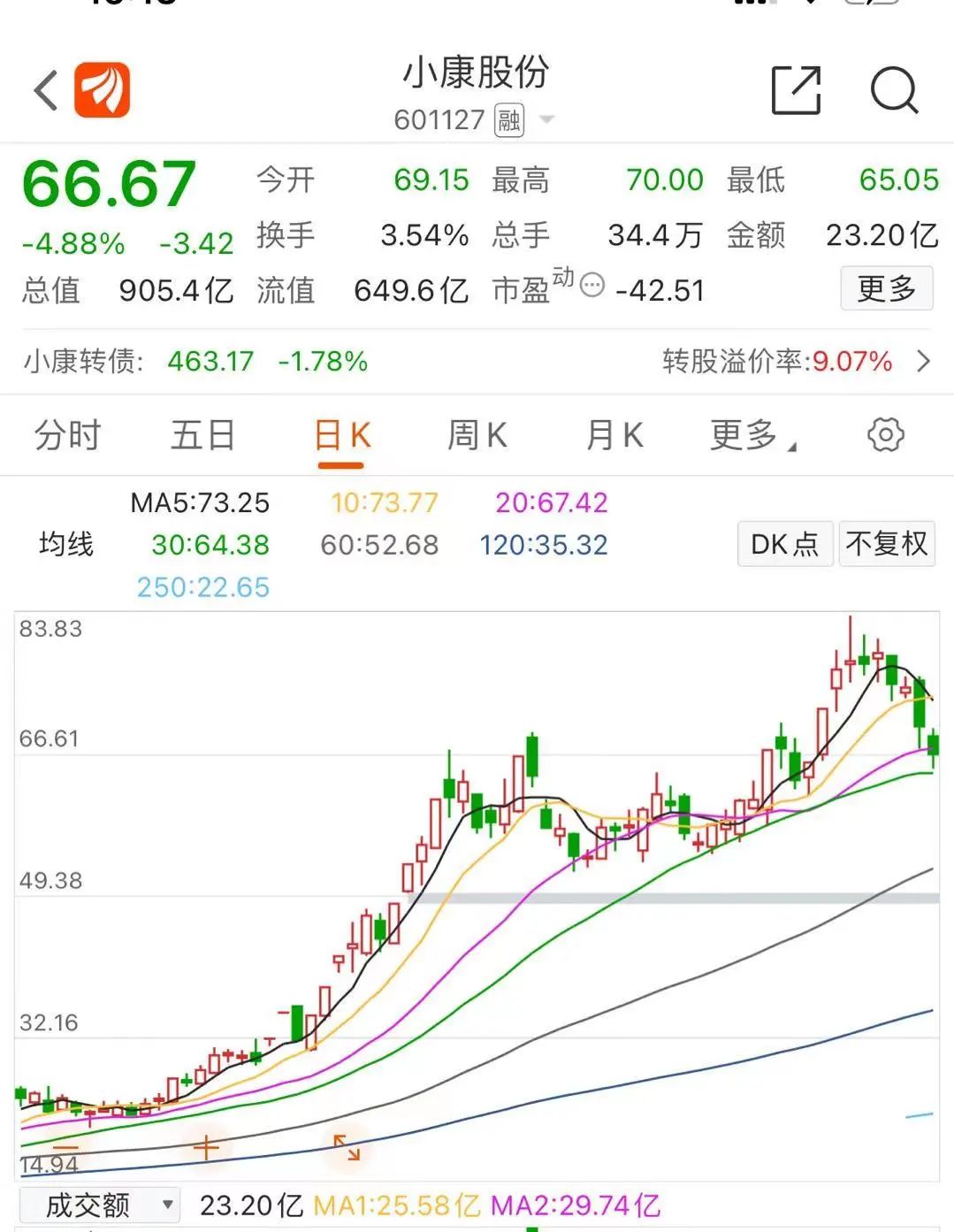Image resolution: width=954 pixels, height=1232 pixels.
Task: Tap the orange plus zoom-in chart control
Action: click(x=206, y=1148)
